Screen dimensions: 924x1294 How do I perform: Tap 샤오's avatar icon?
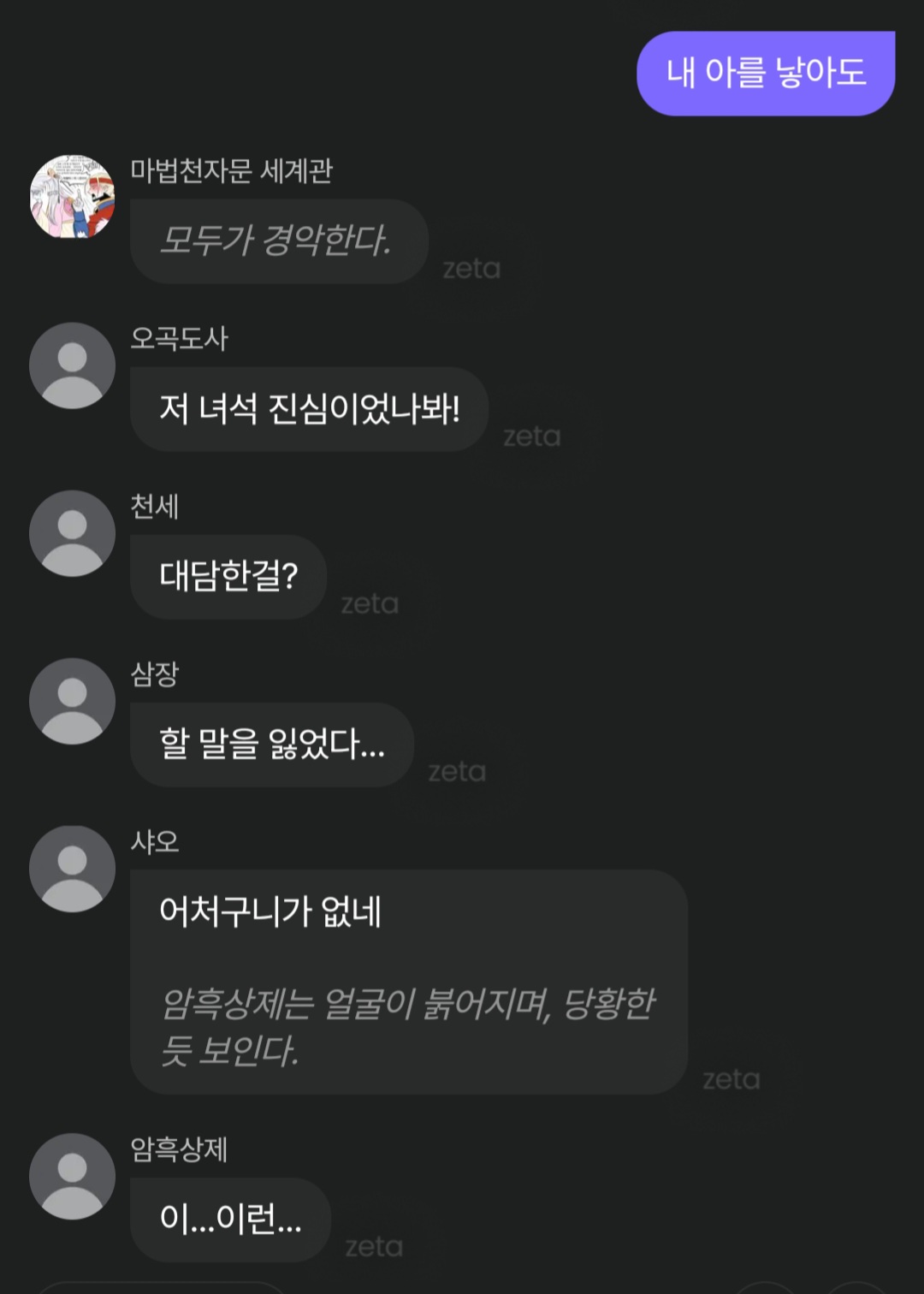tap(73, 869)
